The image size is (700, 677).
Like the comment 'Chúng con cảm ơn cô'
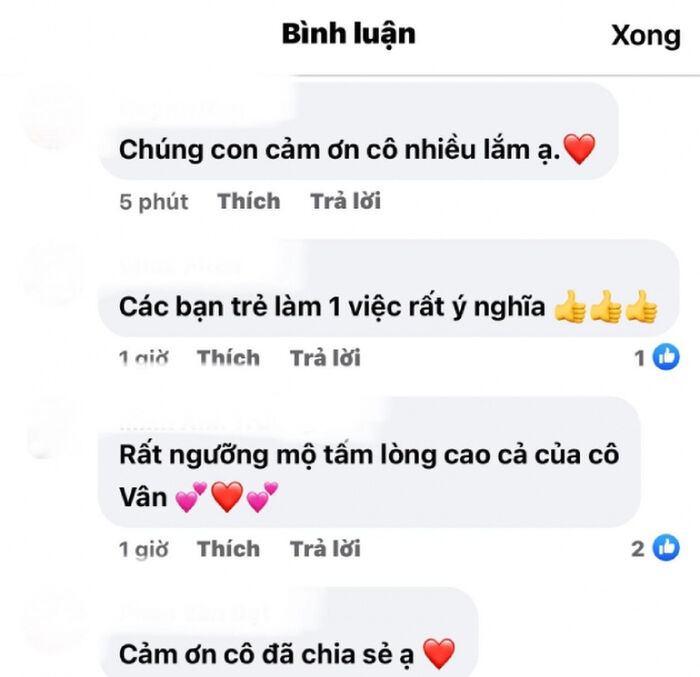248,201
